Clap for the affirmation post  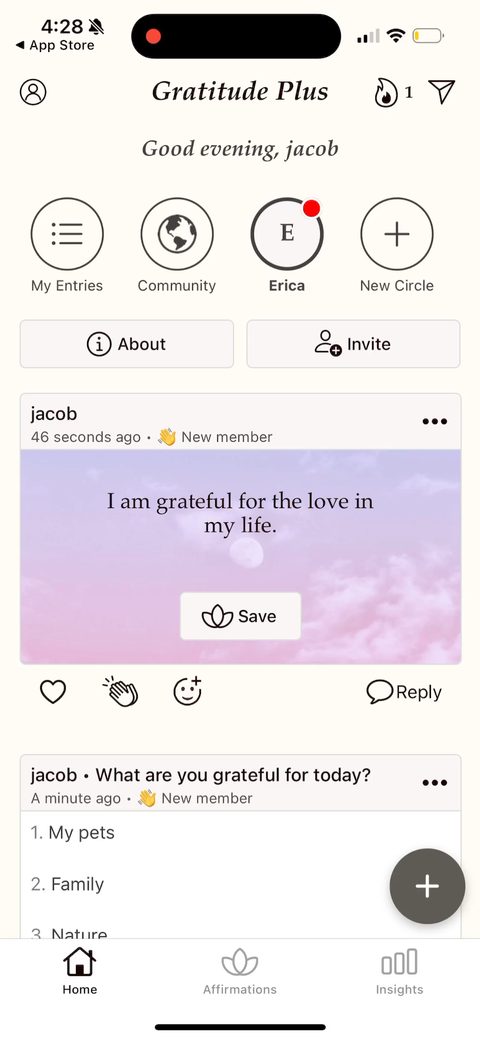120,691
